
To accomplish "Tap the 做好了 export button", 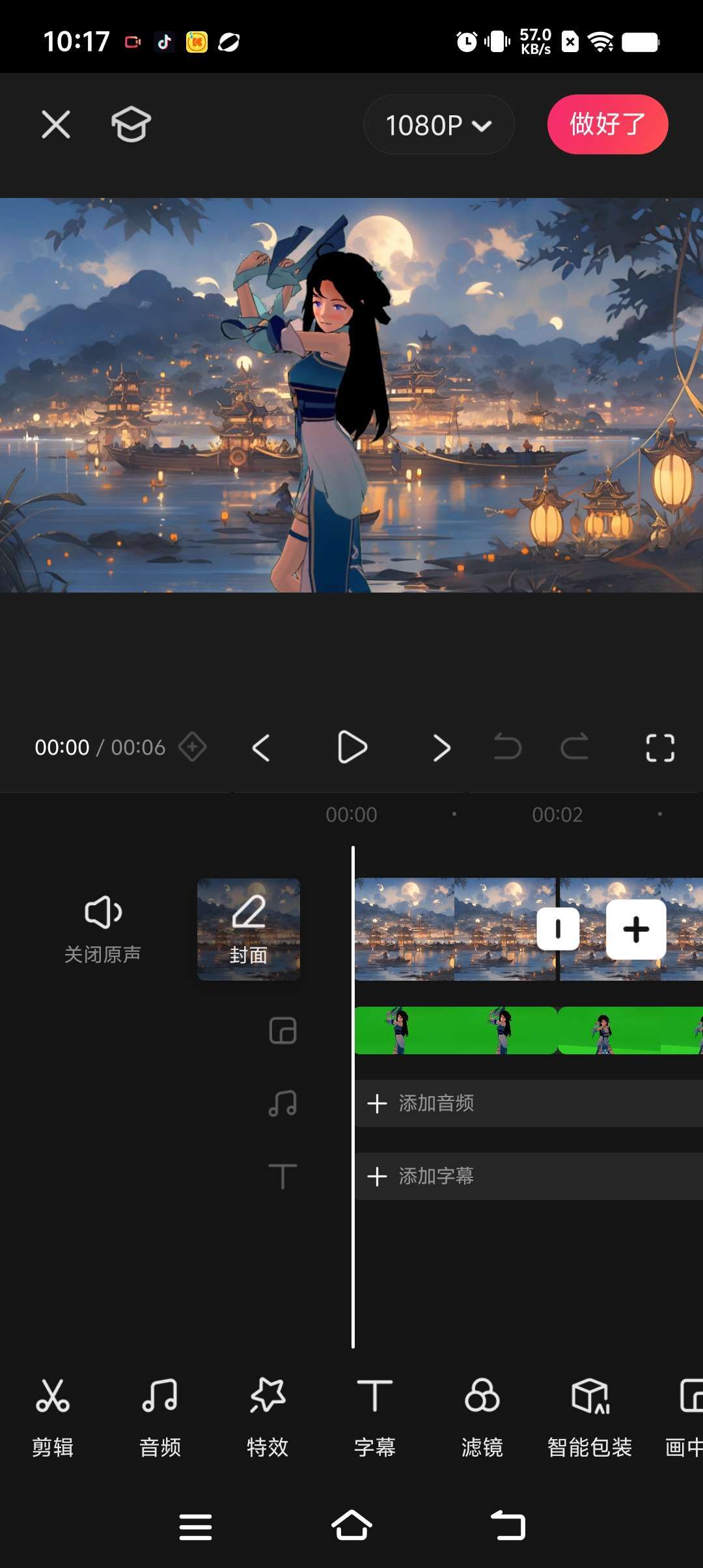I will [x=607, y=124].
